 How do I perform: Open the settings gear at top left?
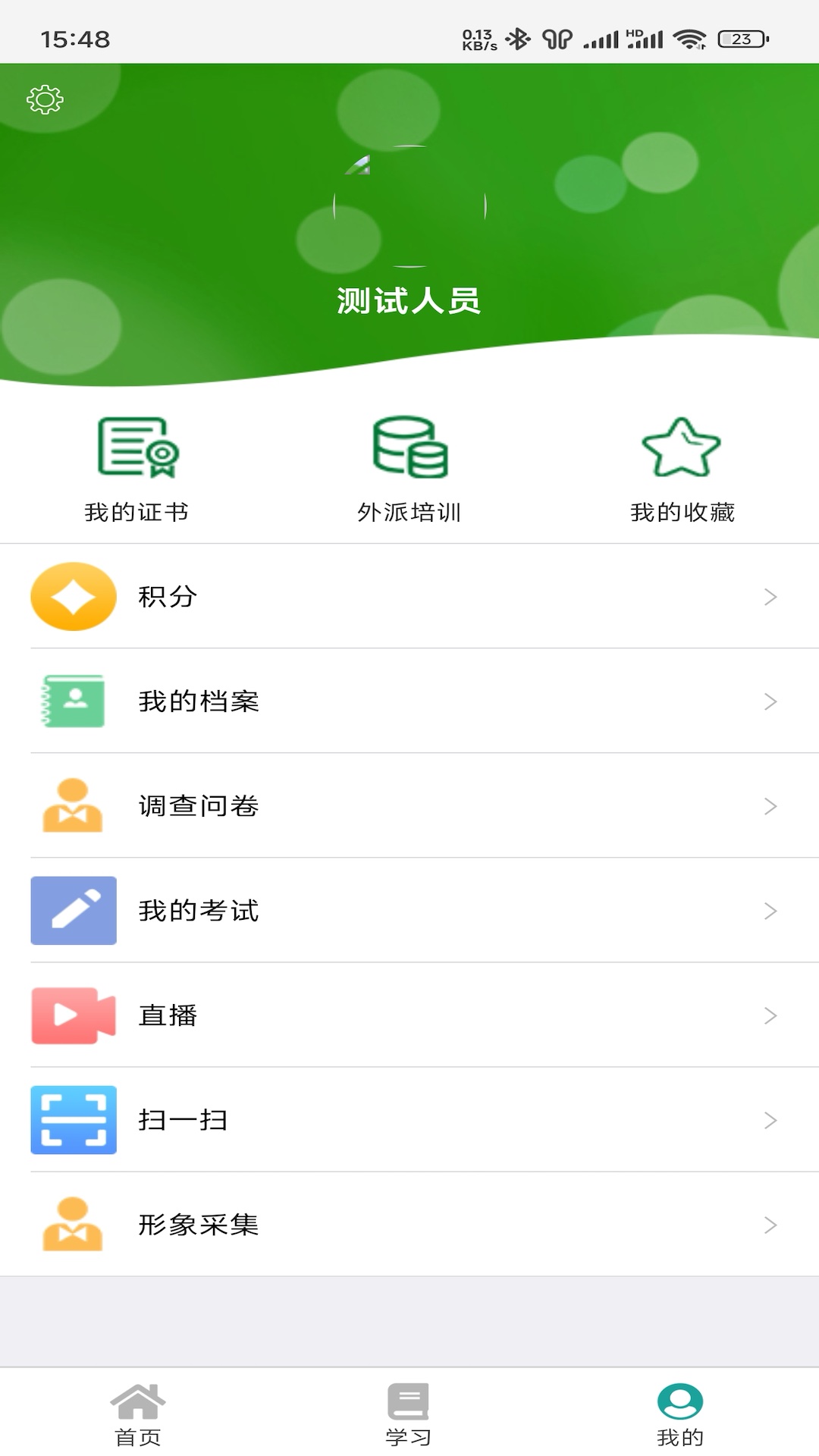pyautogui.click(x=43, y=99)
